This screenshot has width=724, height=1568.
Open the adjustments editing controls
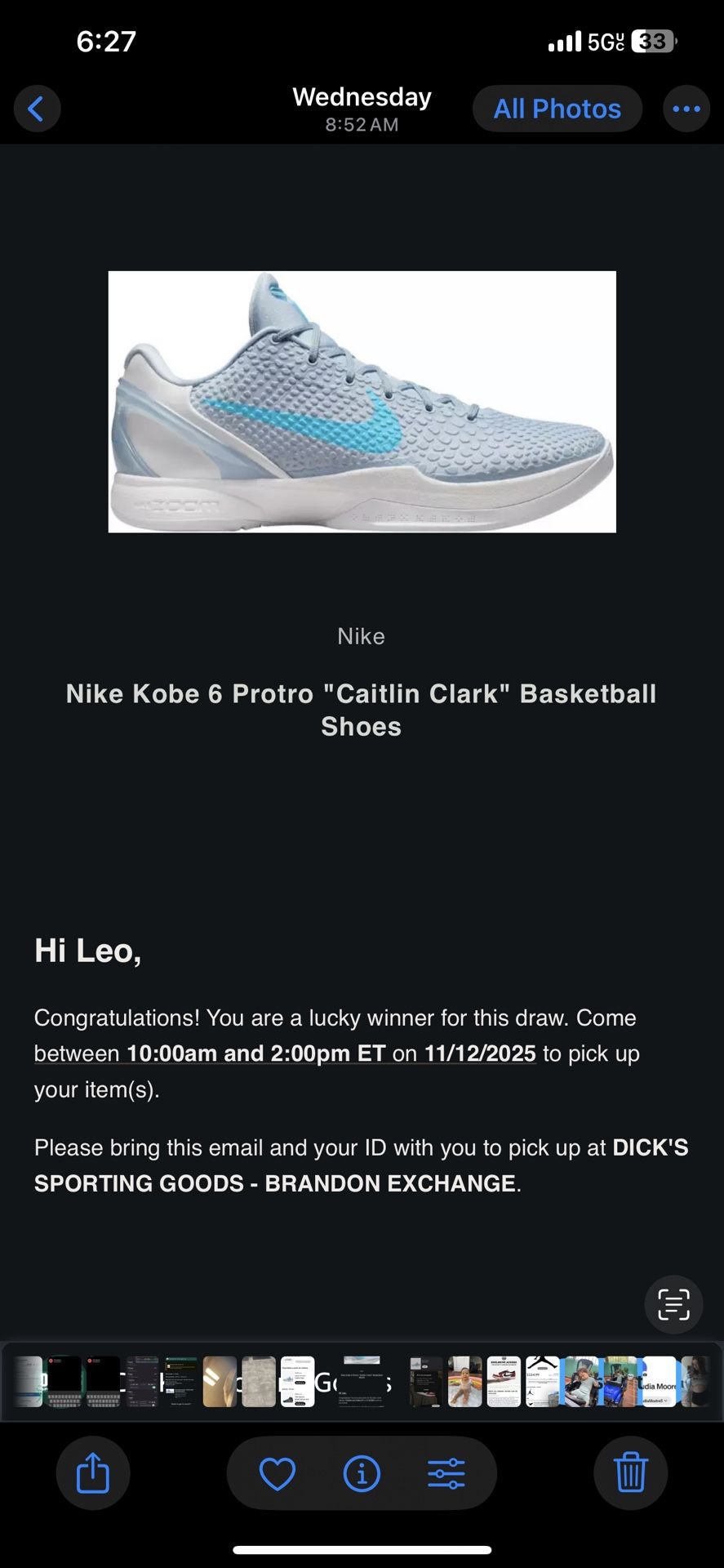click(446, 1473)
